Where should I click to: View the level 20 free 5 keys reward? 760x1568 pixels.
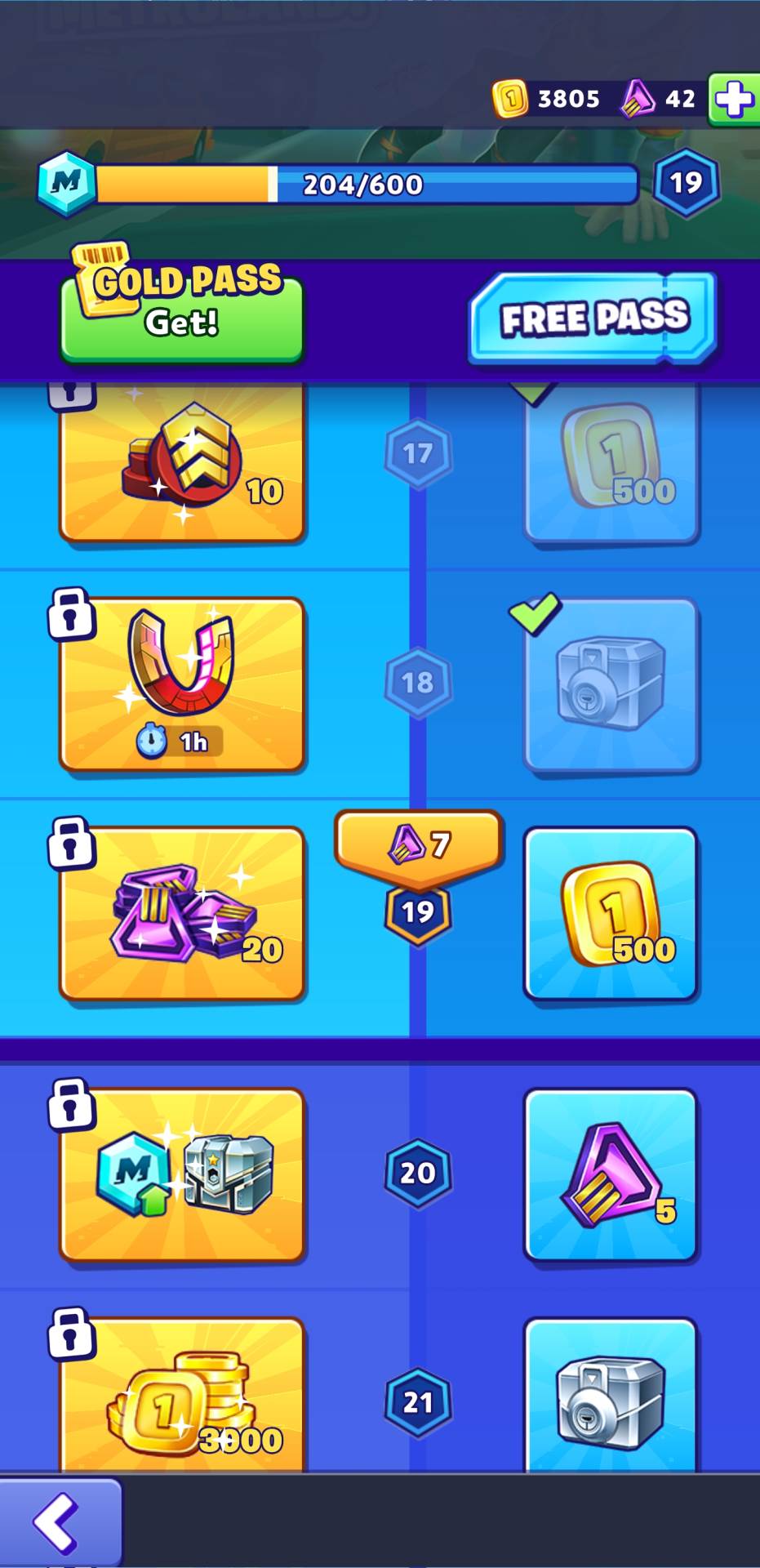(610, 1174)
